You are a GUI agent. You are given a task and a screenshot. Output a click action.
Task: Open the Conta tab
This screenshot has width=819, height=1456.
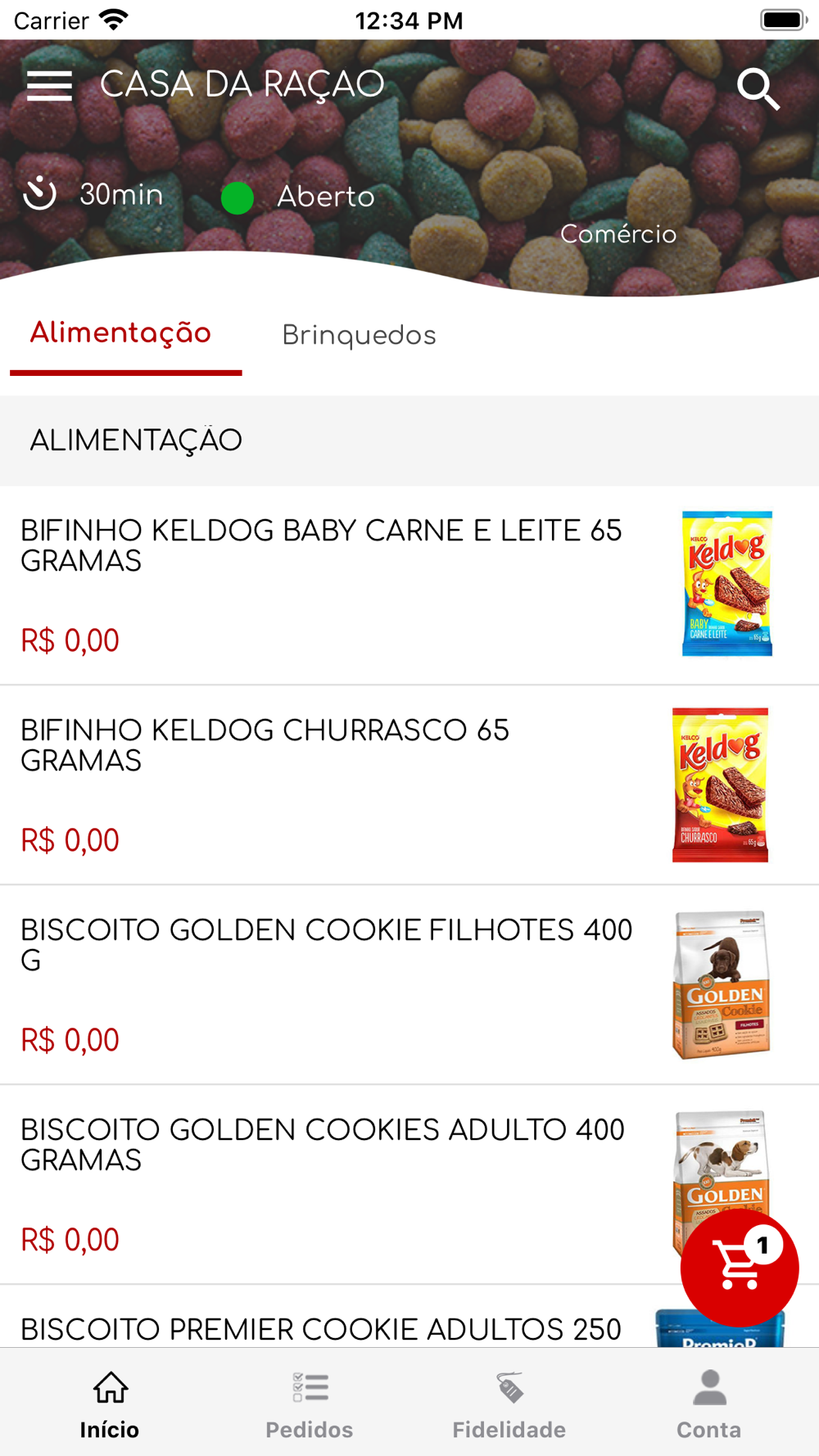coord(709,1404)
